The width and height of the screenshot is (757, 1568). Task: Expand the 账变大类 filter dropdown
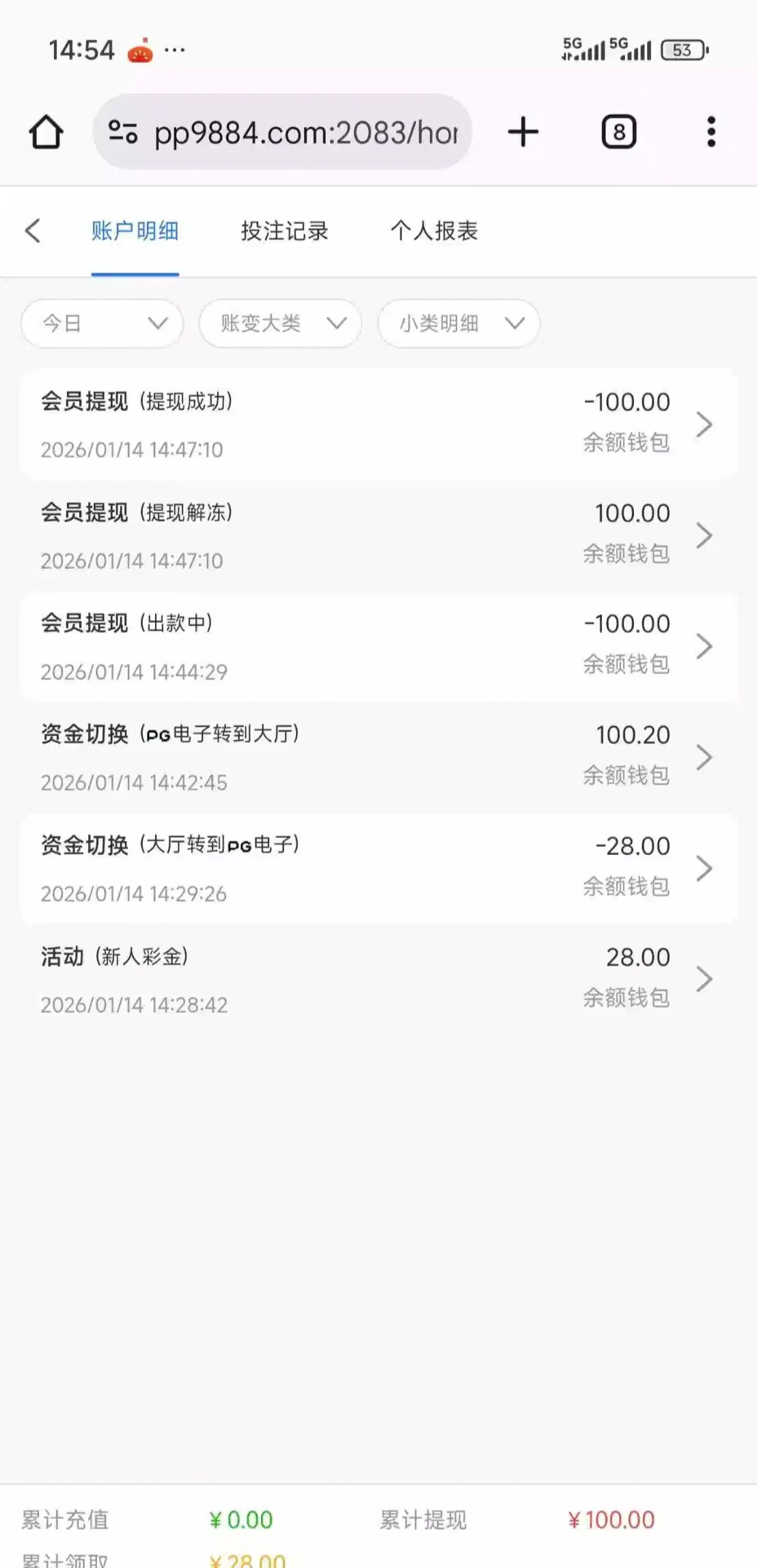tap(280, 323)
